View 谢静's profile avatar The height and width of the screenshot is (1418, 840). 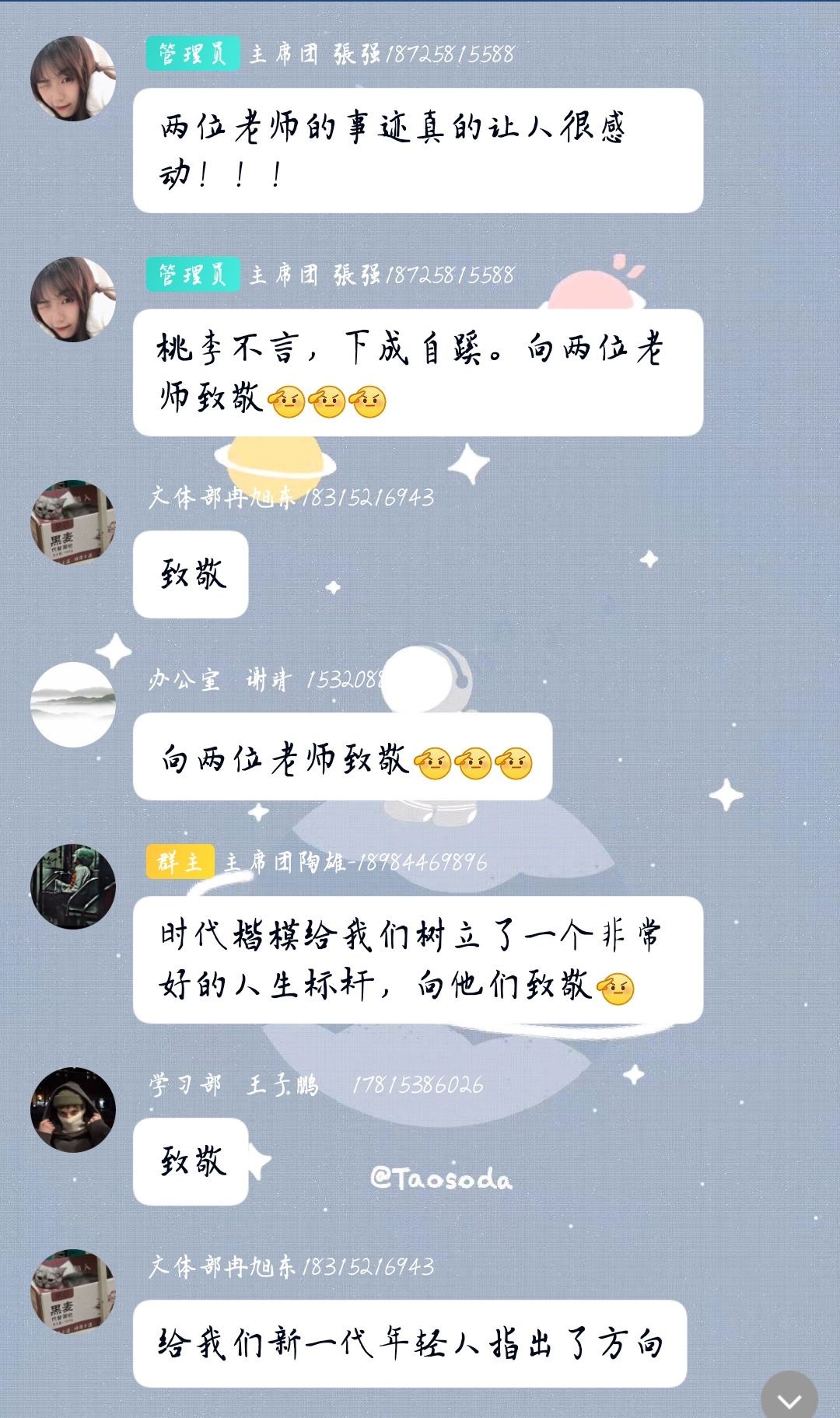(73, 705)
